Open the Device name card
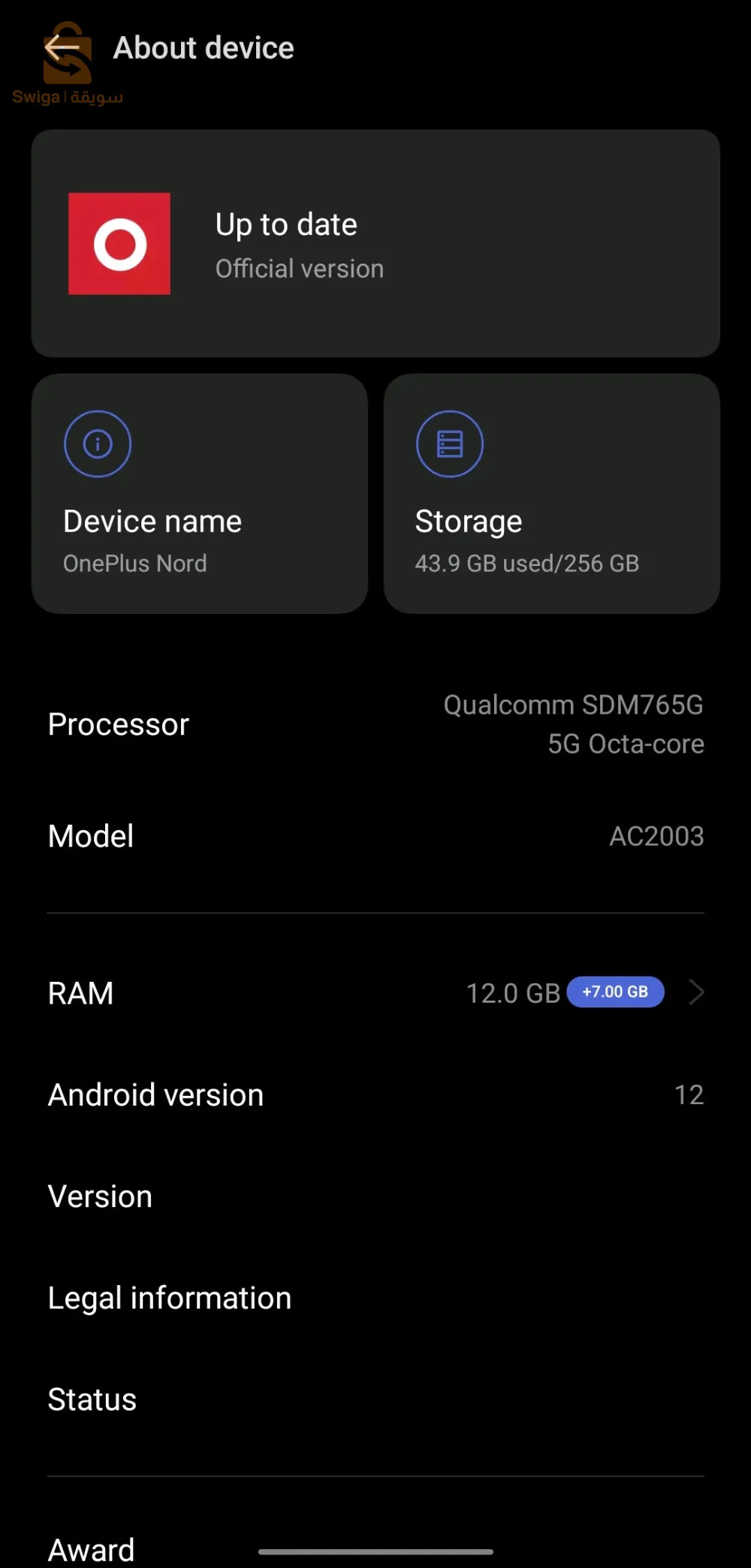The image size is (751, 1568). [x=200, y=494]
